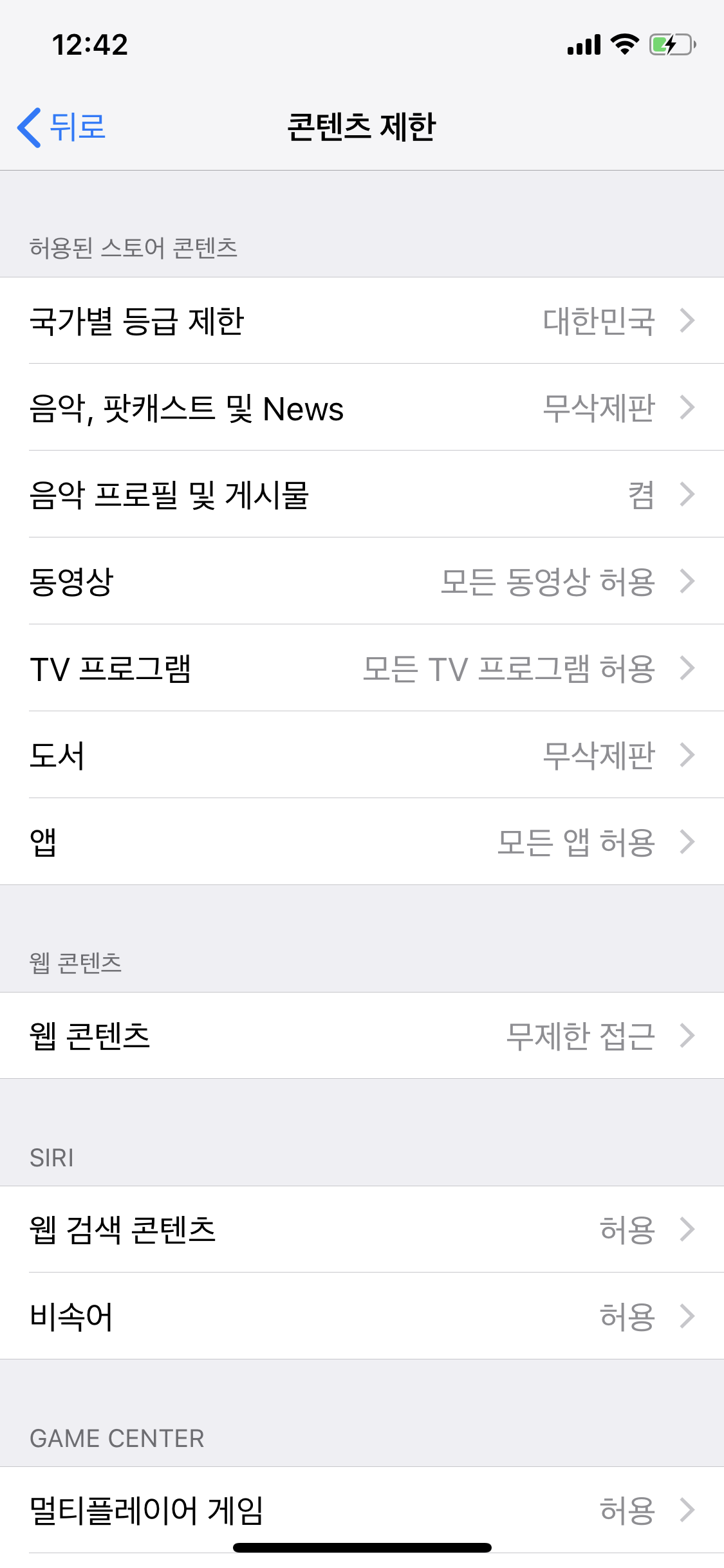
Task: Open Siri 웹 검색 콘텐츠 option
Action: tap(362, 1229)
